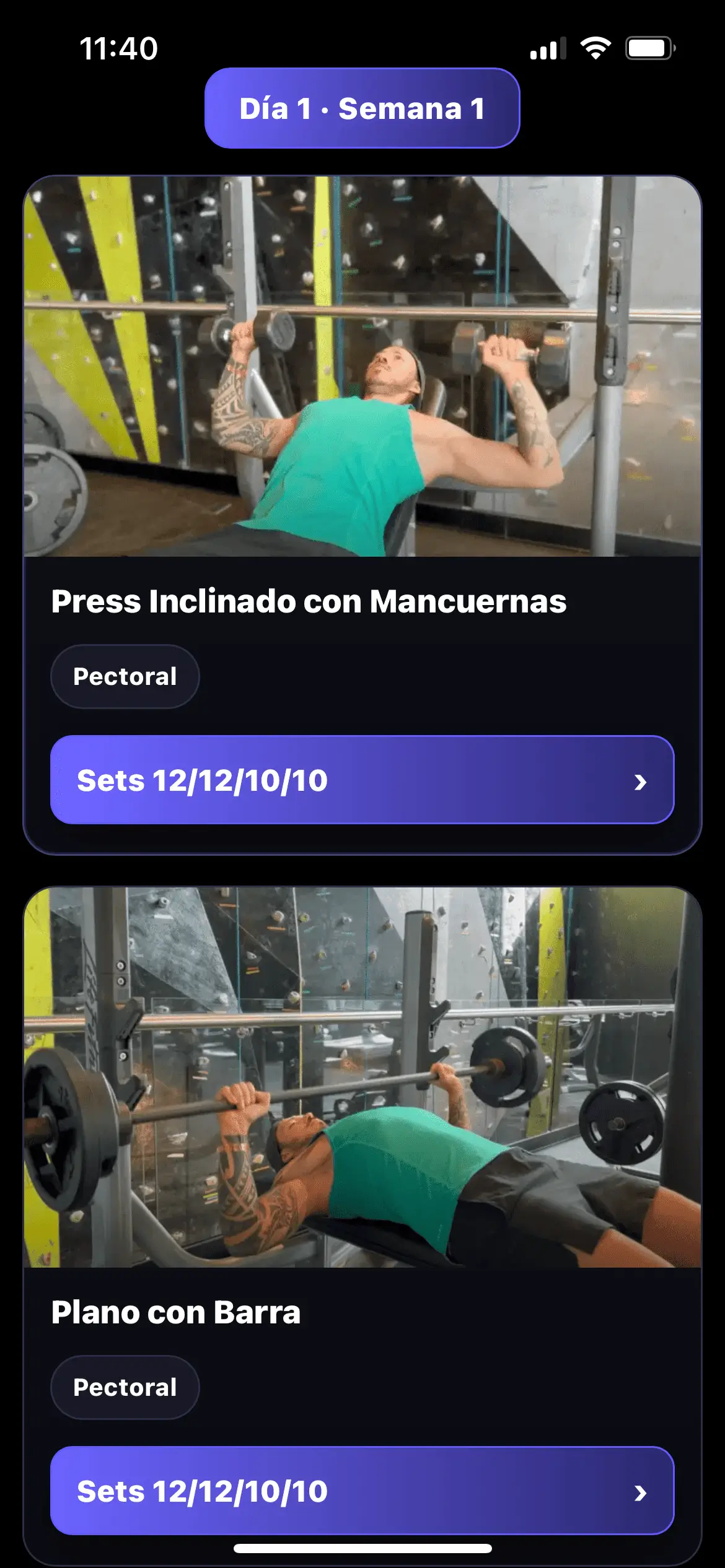Open the Día 1 · Semana 1 selector
Screen dimensions: 725x1568
click(362, 108)
